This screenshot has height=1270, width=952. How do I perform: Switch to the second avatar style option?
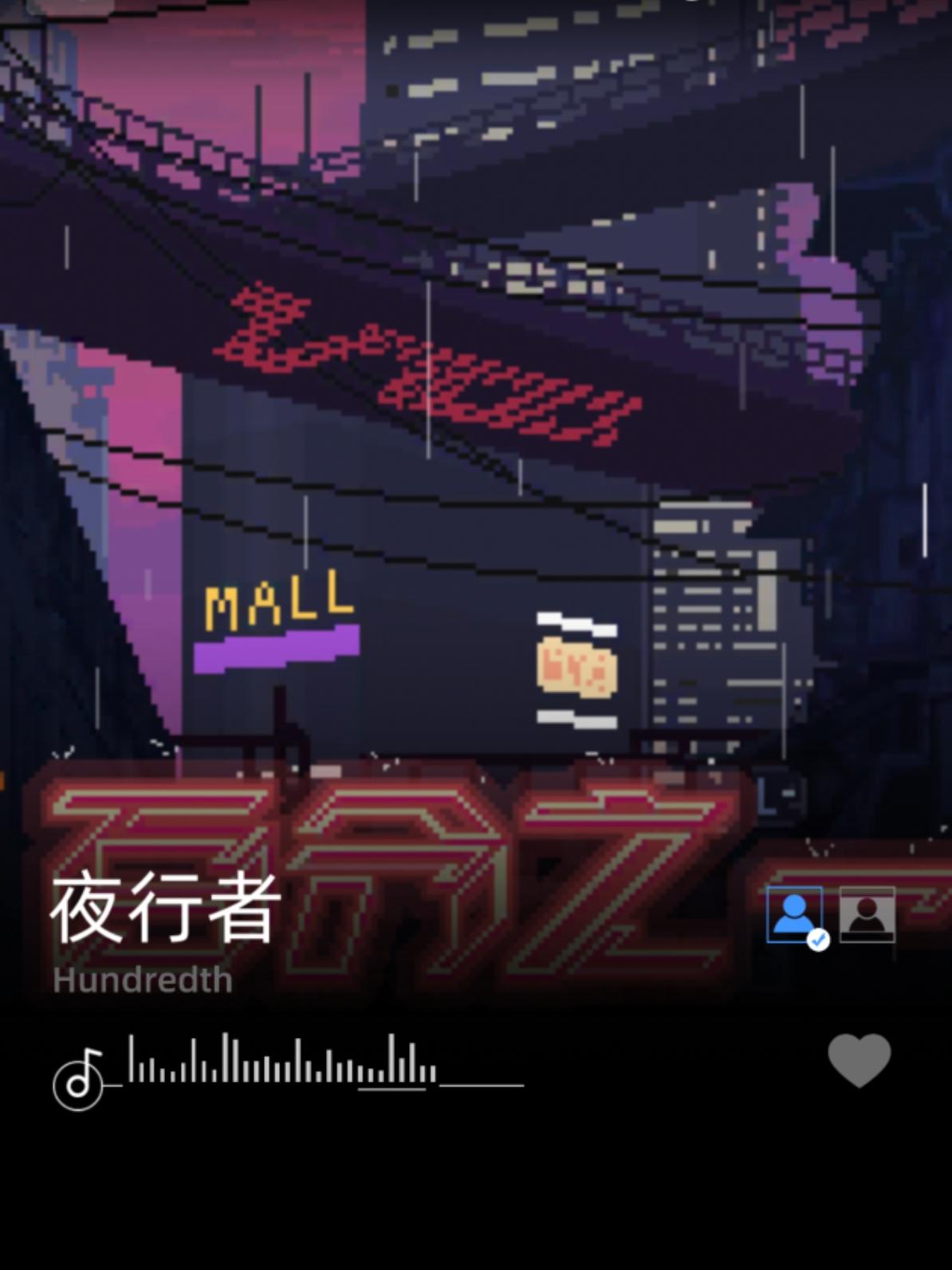pyautogui.click(x=867, y=915)
